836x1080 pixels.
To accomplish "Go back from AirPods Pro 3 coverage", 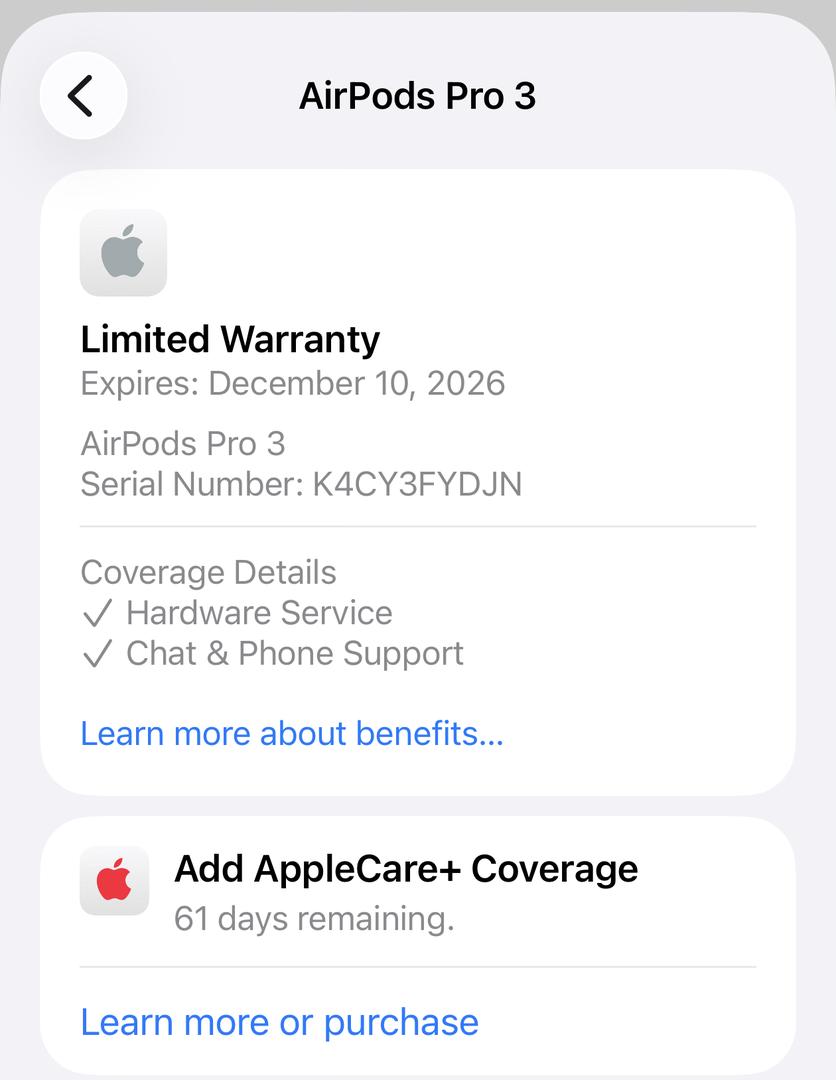I will click(x=83, y=96).
